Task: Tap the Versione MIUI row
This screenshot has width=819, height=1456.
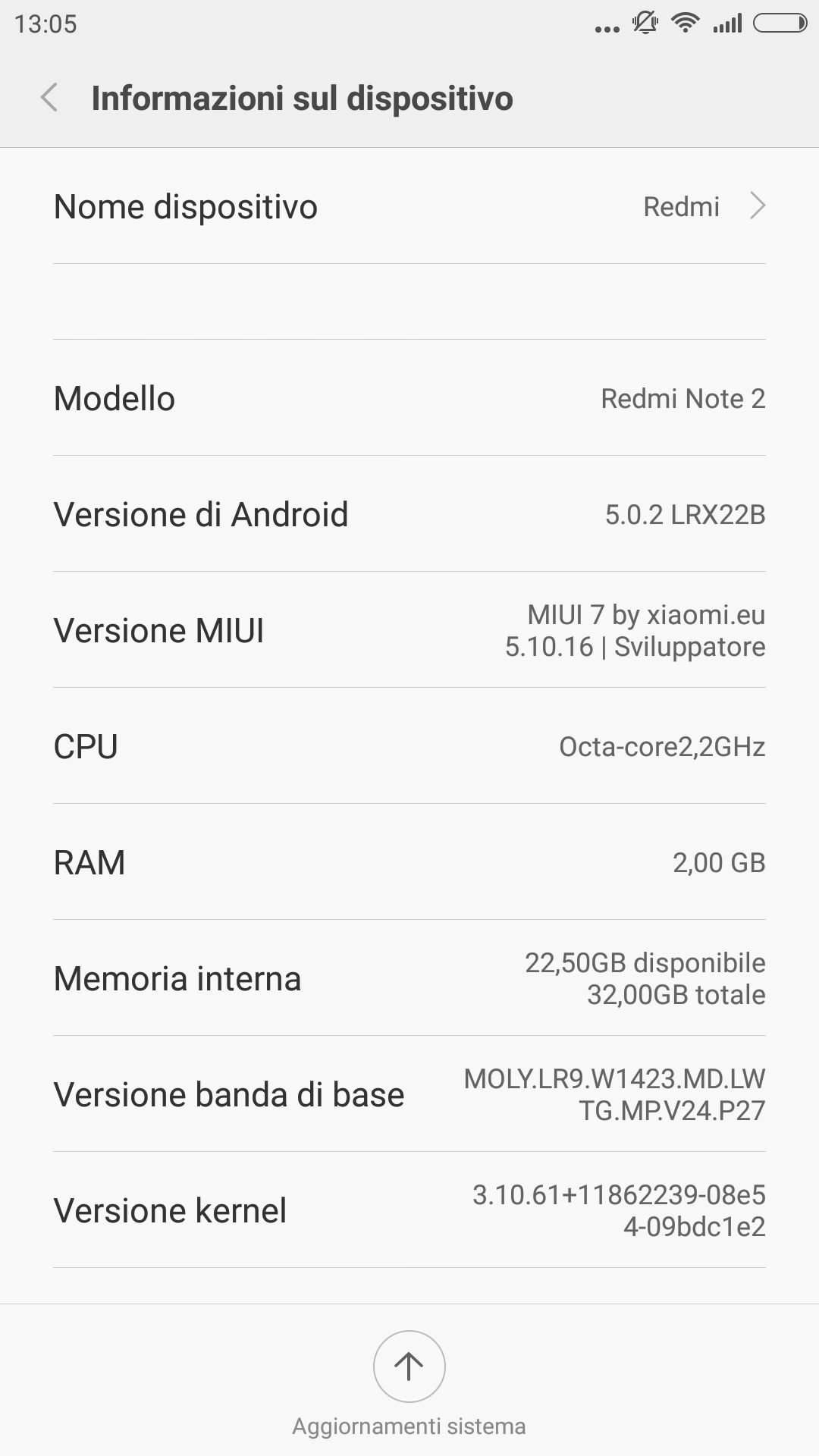Action: [x=409, y=630]
